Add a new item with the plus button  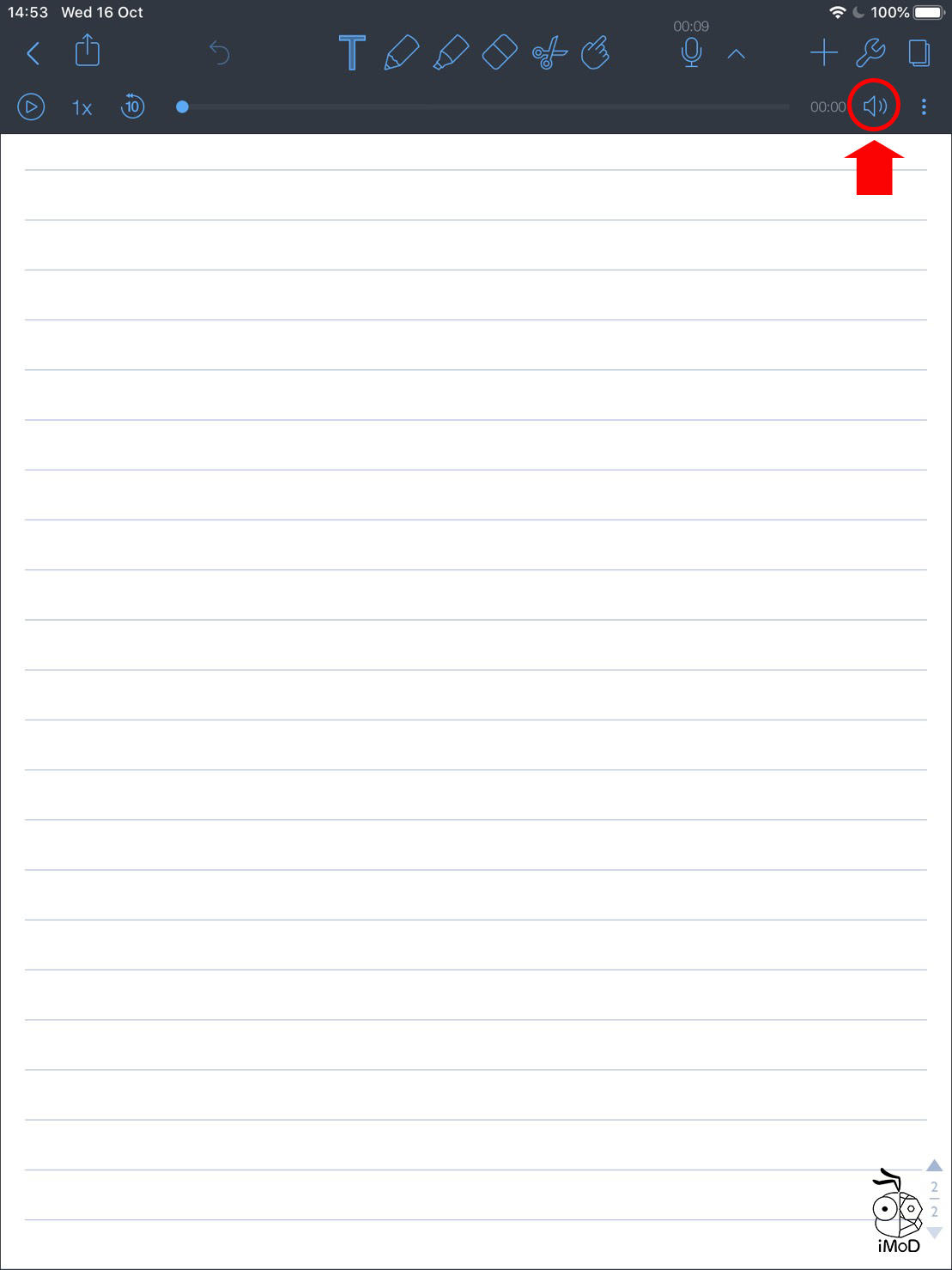click(823, 52)
